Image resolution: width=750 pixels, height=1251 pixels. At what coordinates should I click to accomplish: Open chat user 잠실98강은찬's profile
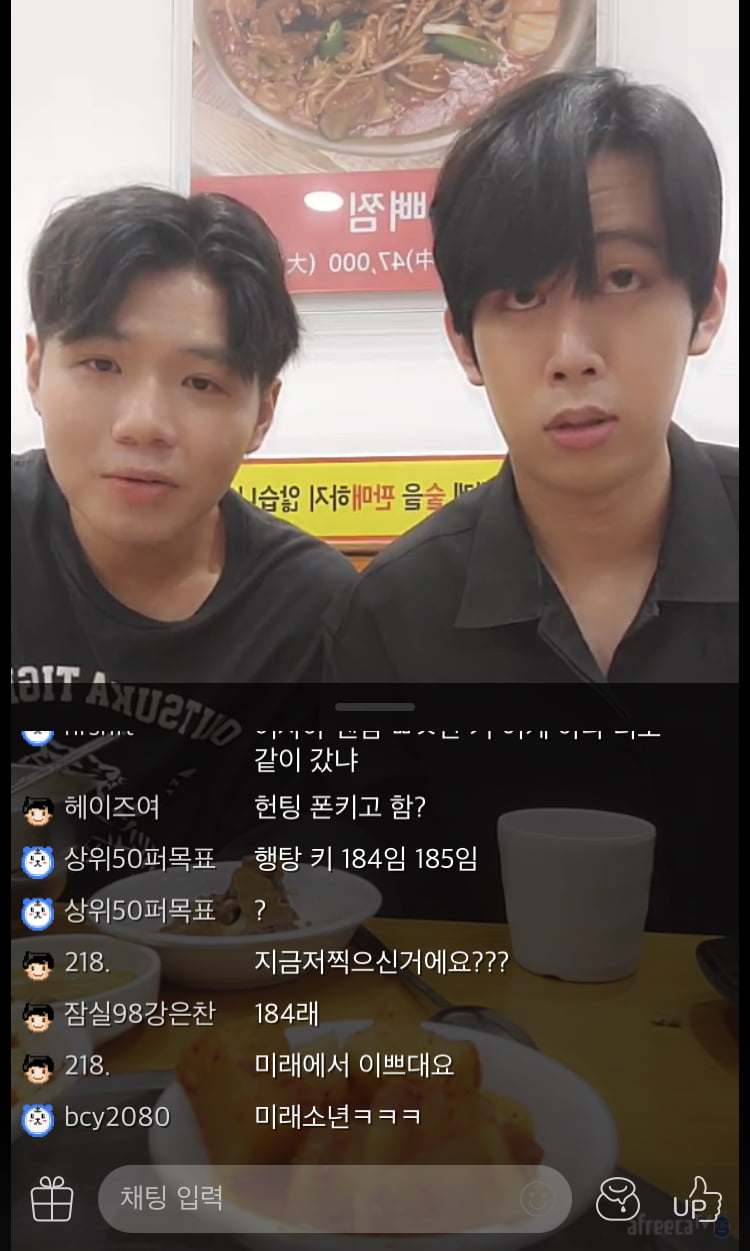tap(138, 1014)
